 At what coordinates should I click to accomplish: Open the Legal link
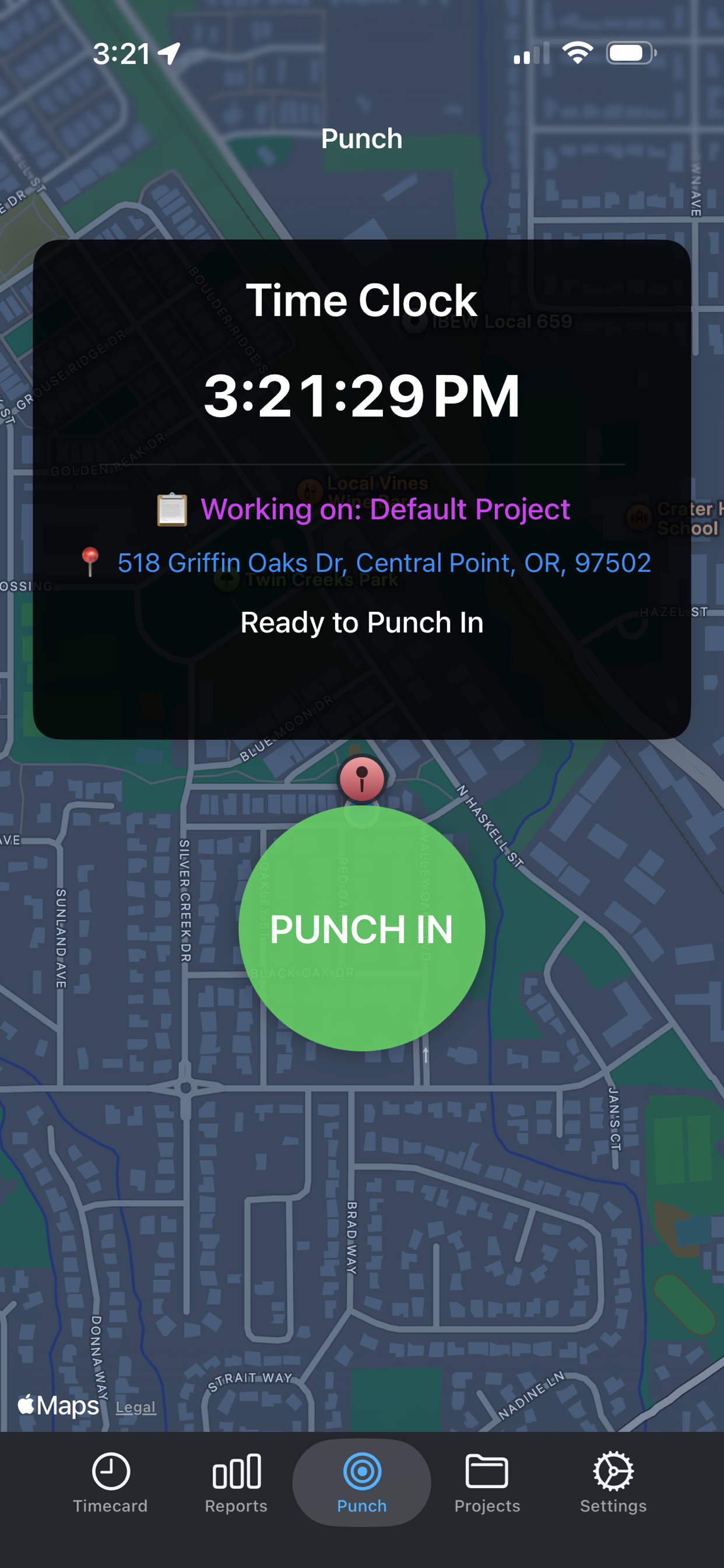click(x=135, y=1408)
